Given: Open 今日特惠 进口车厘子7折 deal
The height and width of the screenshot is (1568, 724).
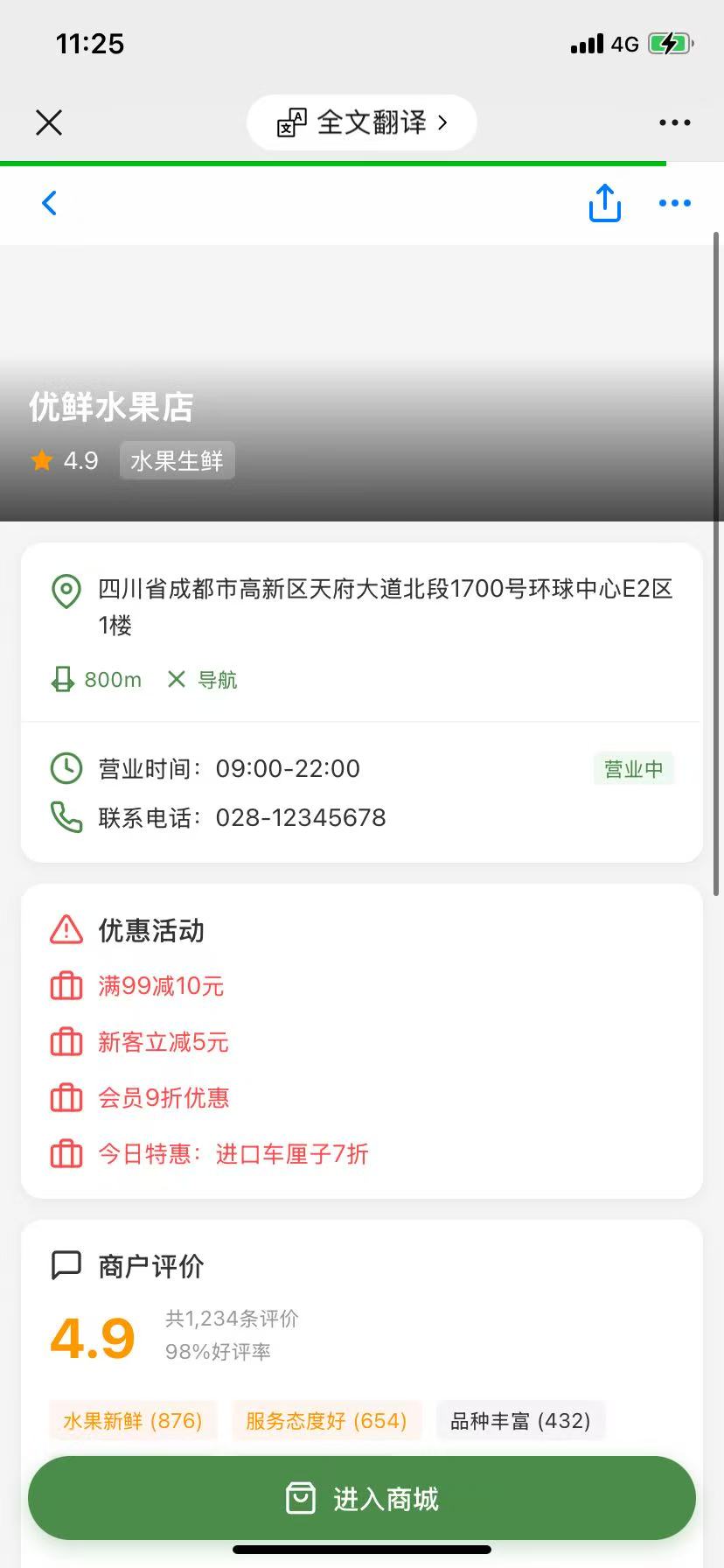Looking at the screenshot, I should click(233, 1154).
